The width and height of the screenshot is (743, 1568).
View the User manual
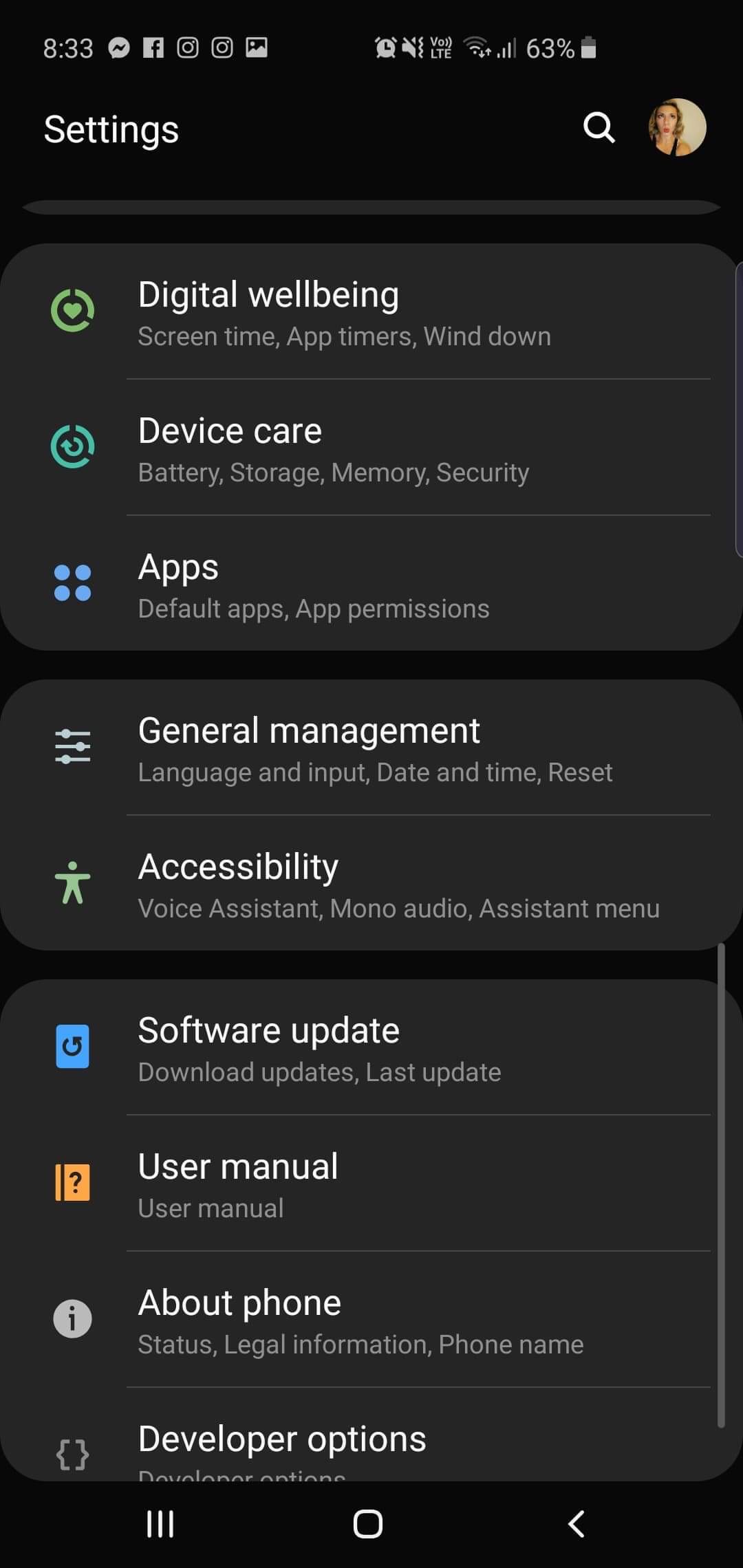point(371,1184)
